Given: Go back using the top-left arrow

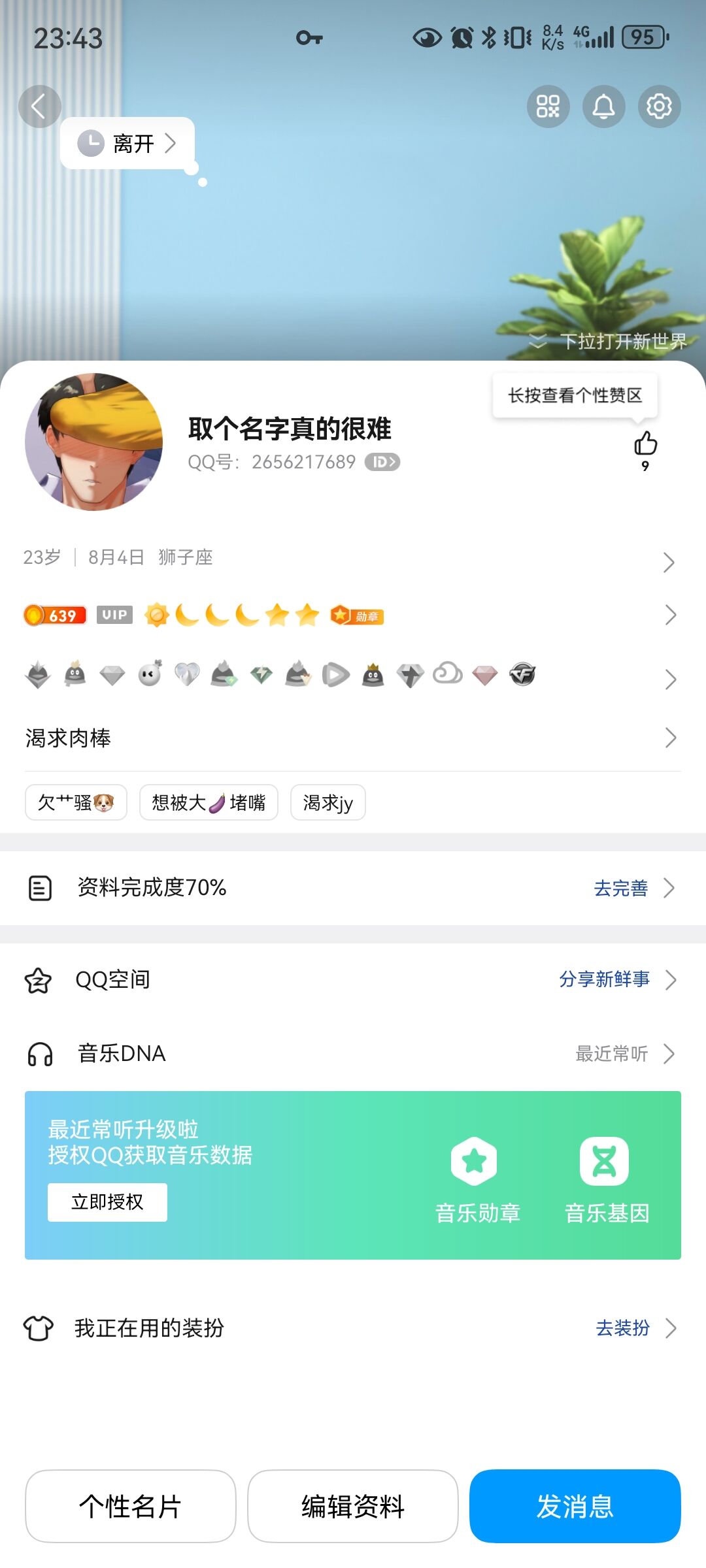Looking at the screenshot, I should pyautogui.click(x=39, y=106).
